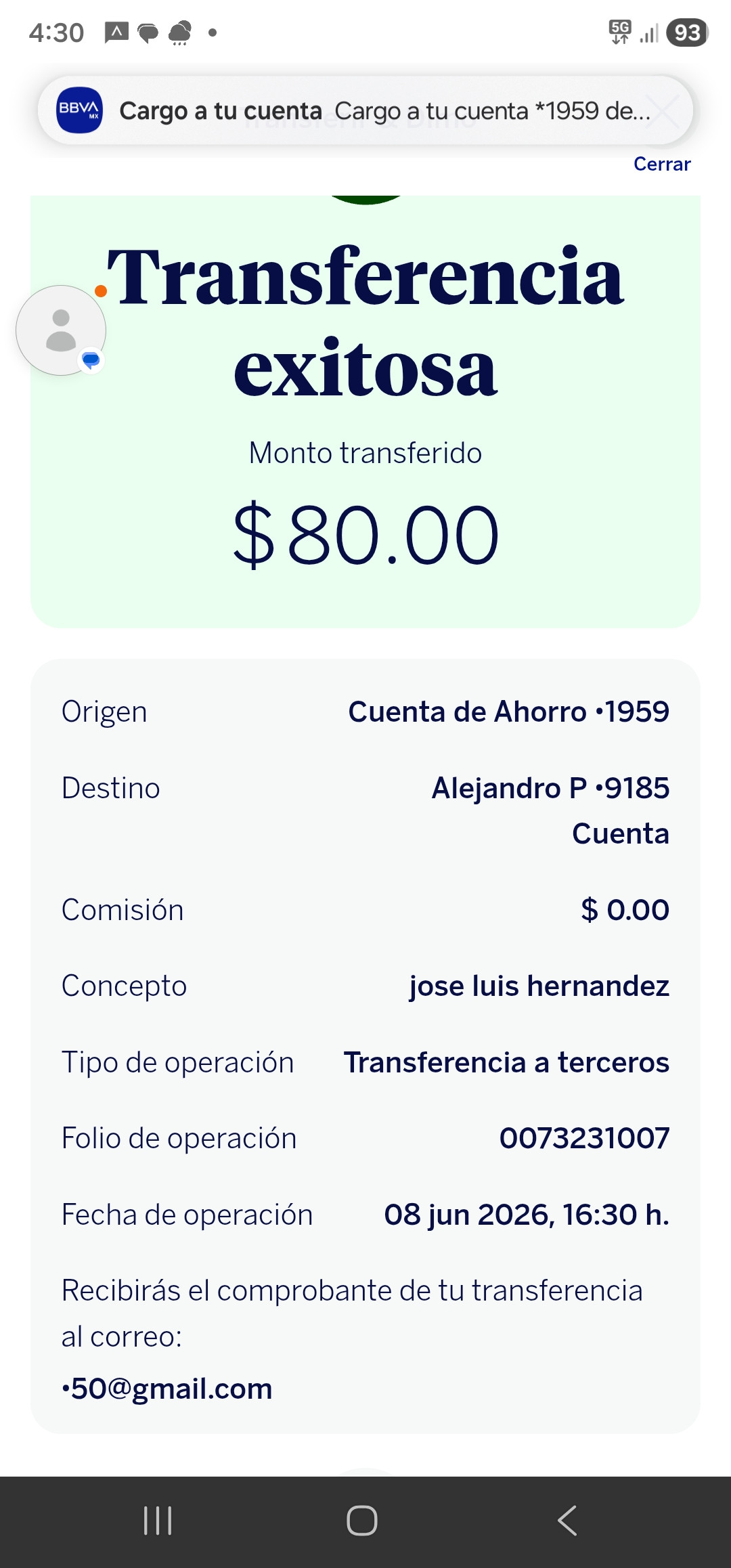
Task: Open the recent apps view
Action: click(158, 1521)
